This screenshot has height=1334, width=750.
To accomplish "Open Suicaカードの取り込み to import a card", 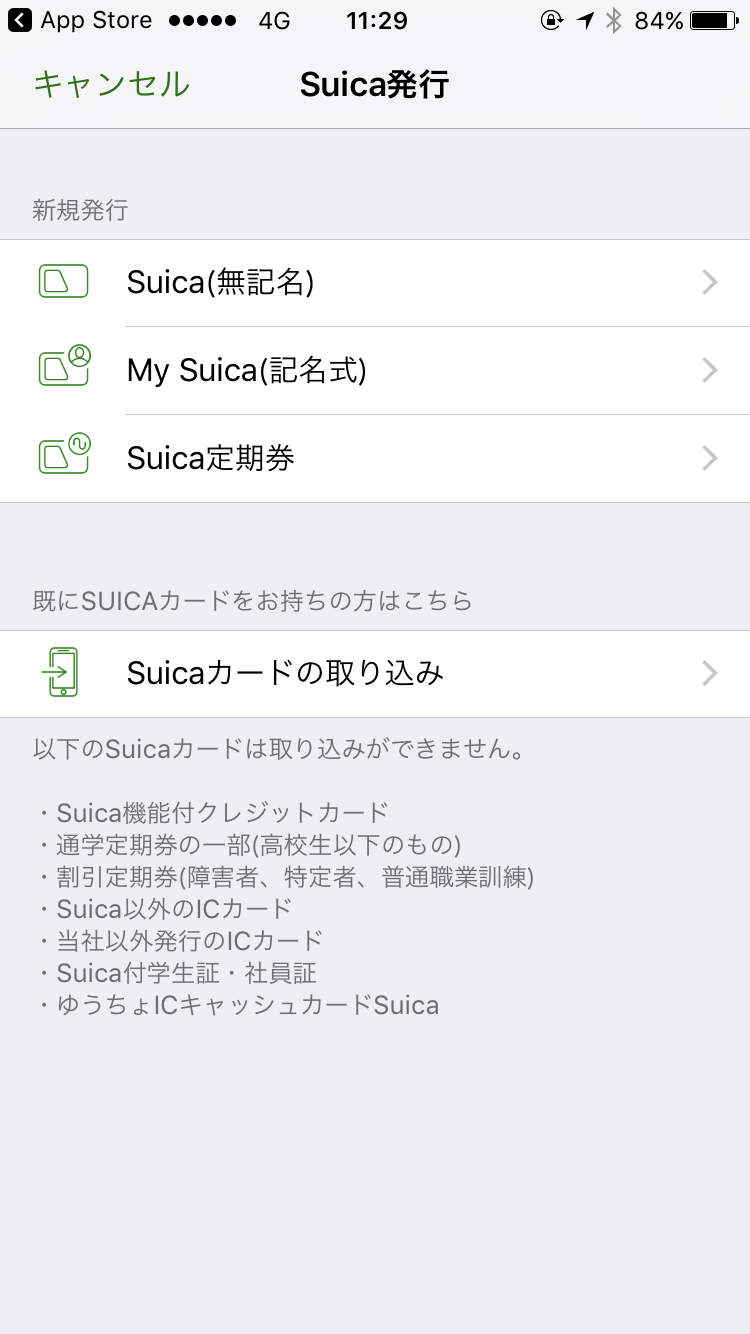I will pos(375,673).
